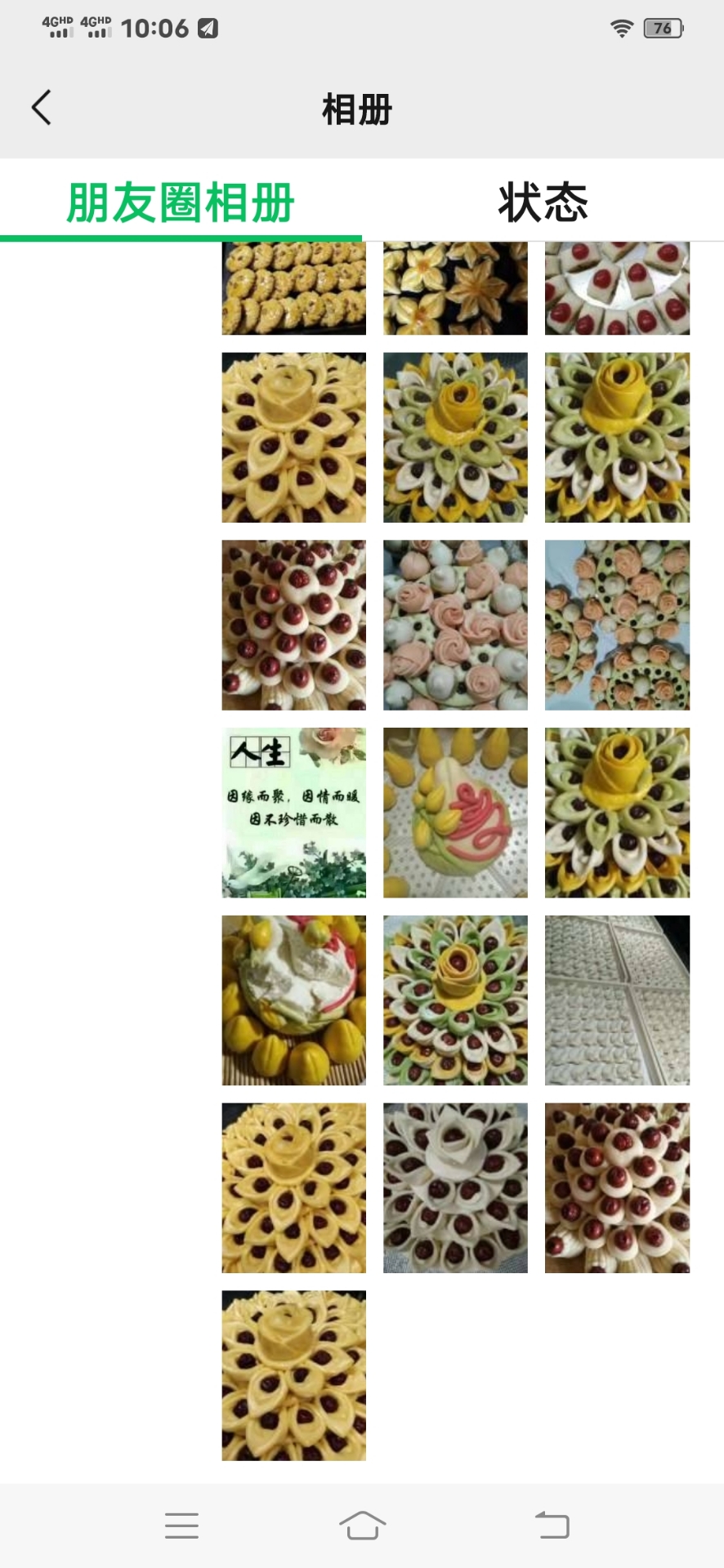The height and width of the screenshot is (1568, 724).
Task: View the white rose bun with red dates
Action: (x=455, y=1187)
